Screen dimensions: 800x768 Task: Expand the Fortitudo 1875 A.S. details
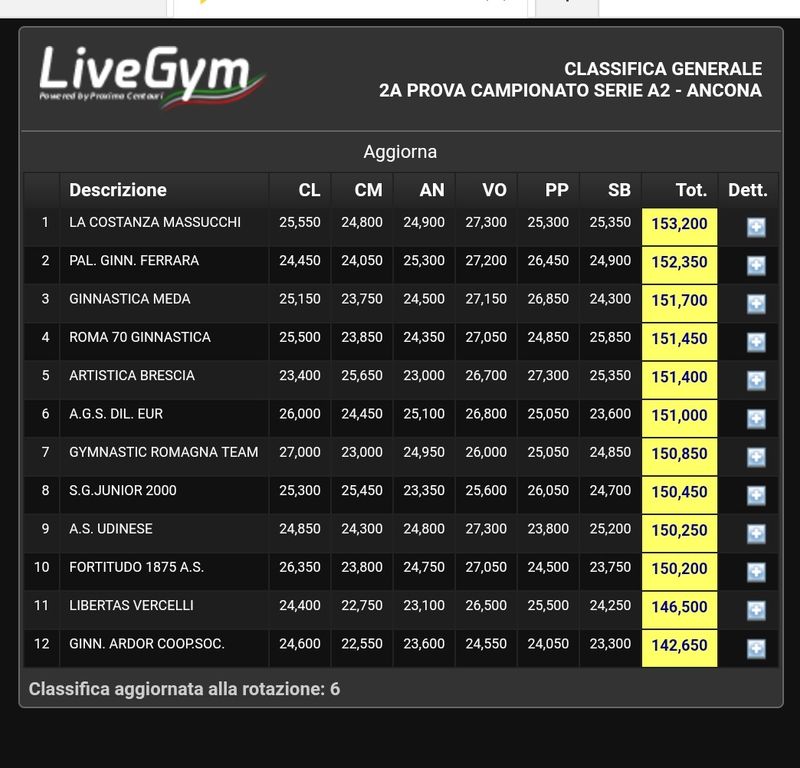[x=756, y=572]
